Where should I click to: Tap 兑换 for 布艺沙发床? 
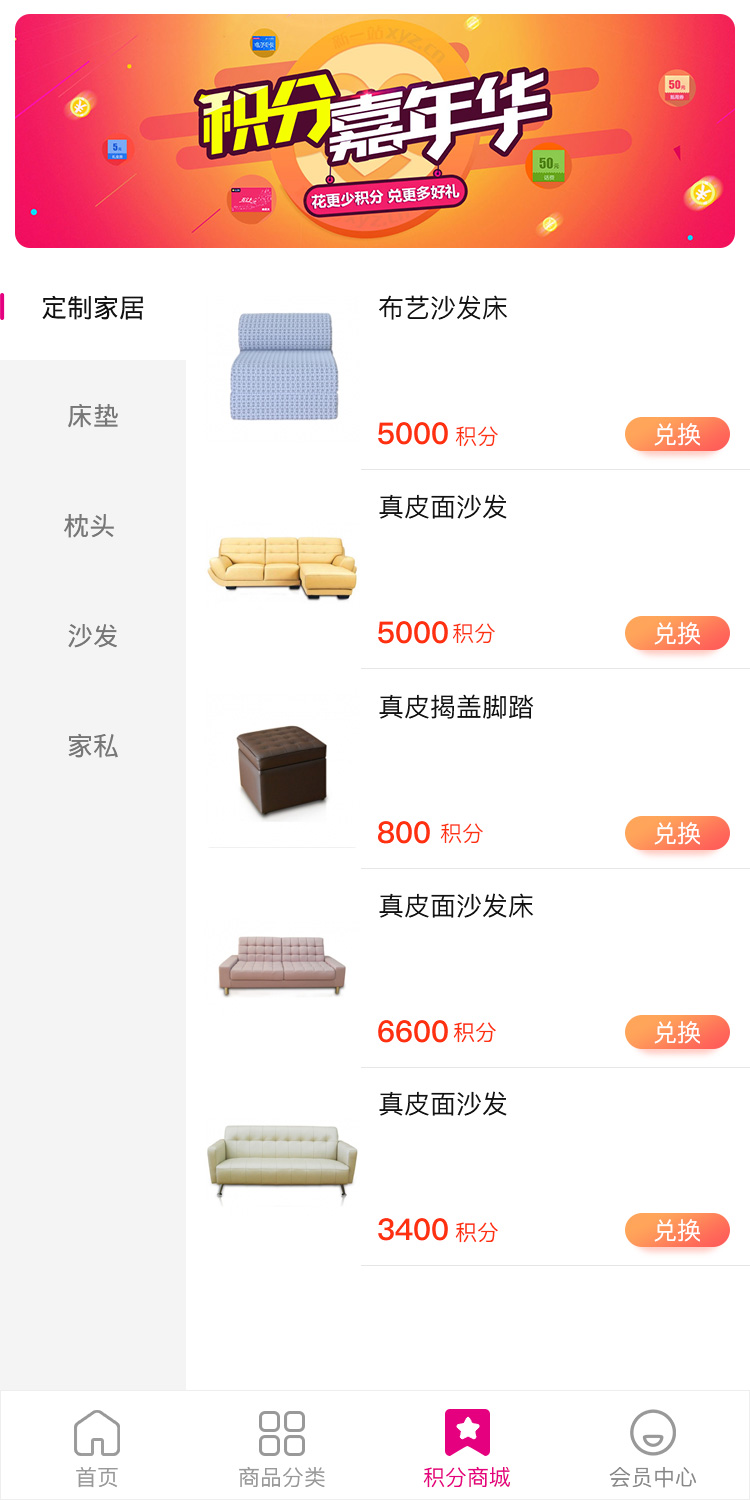tap(677, 435)
